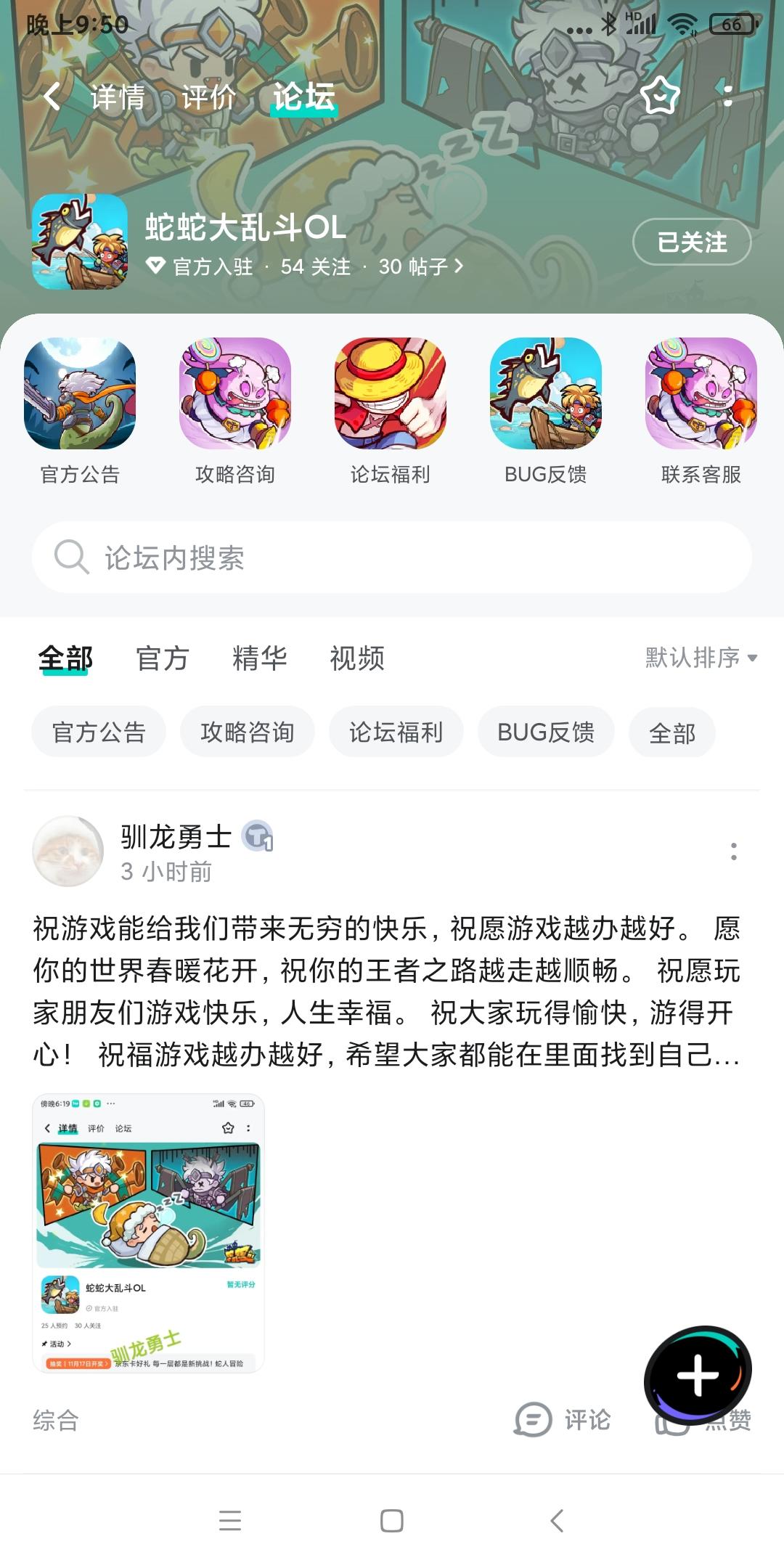
Task: Select the 全部 filter chip
Action: (671, 732)
